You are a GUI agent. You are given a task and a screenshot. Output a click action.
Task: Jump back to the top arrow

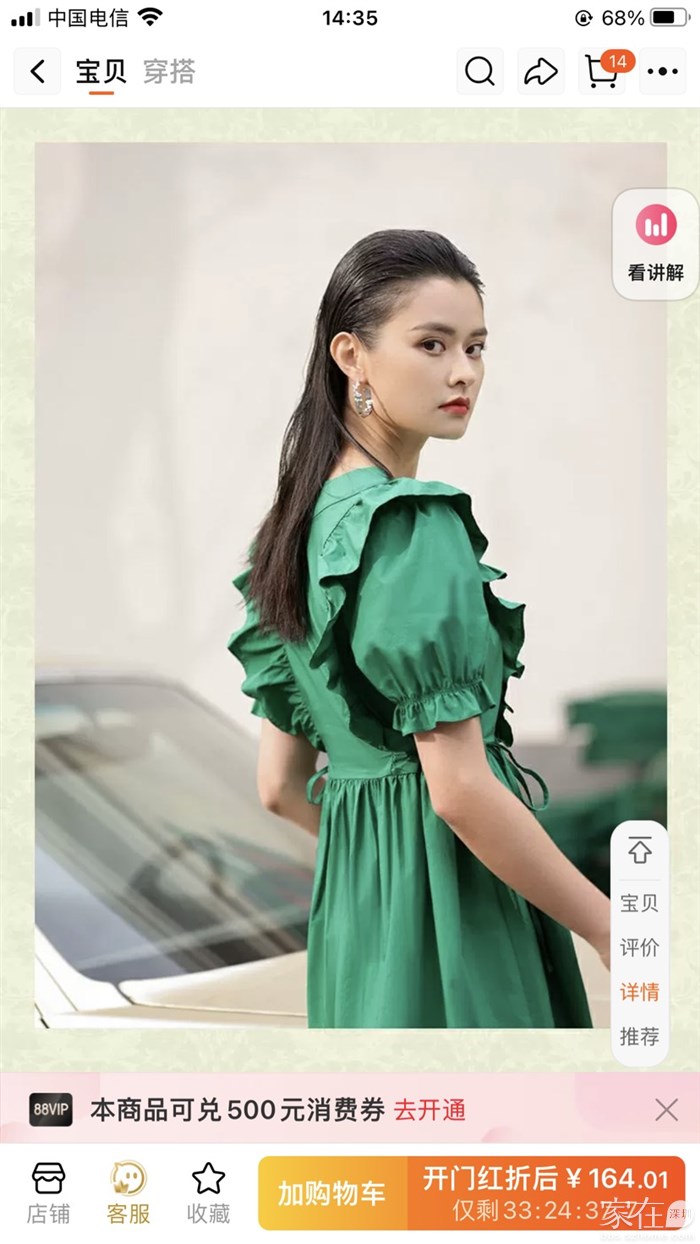coord(640,851)
